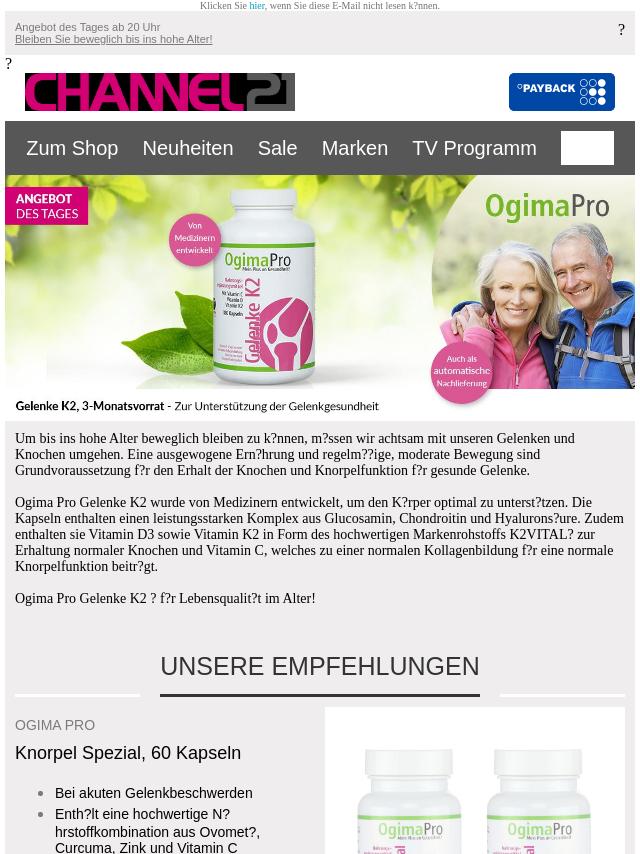
Task: Open Knorpel Spezial, 60 Kapseln product title
Action: (128, 753)
